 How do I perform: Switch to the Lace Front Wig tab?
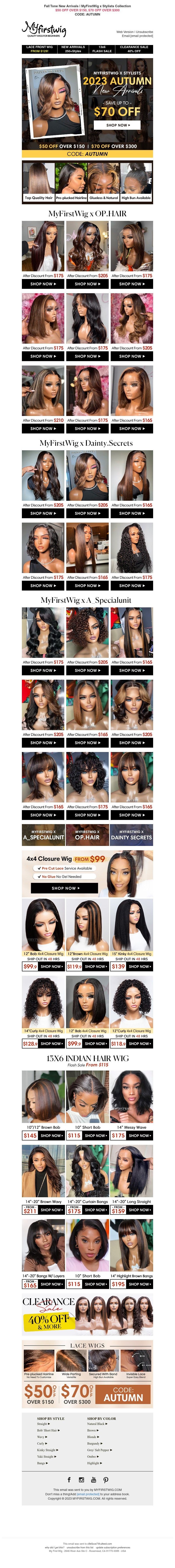[39, 49]
